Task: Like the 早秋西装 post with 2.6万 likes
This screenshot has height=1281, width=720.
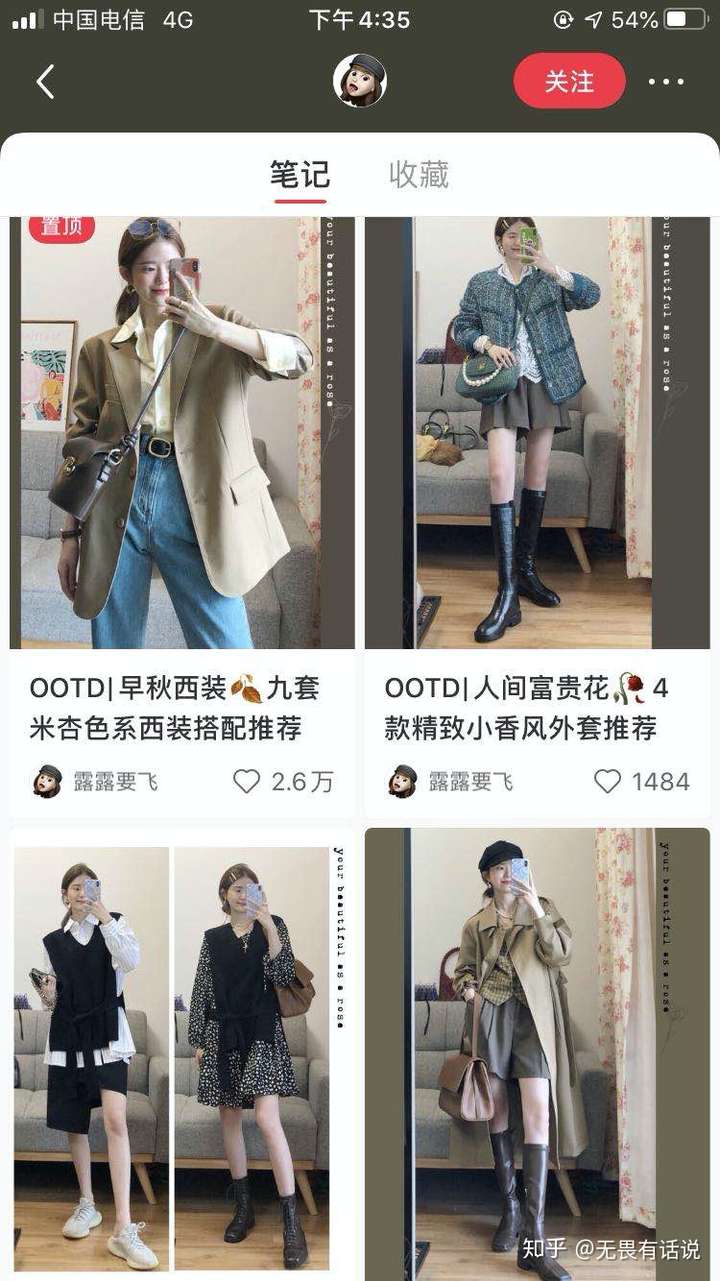Action: click(x=247, y=781)
